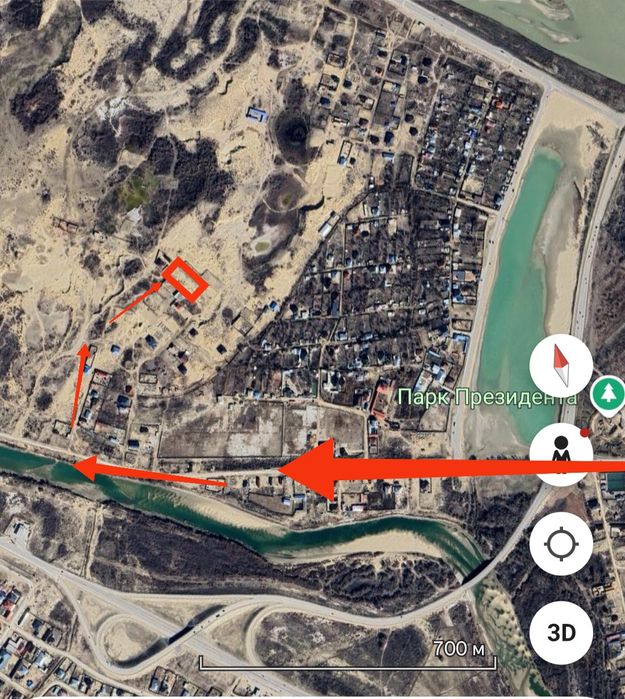
Task: Switch to 3D view
Action: [561, 634]
